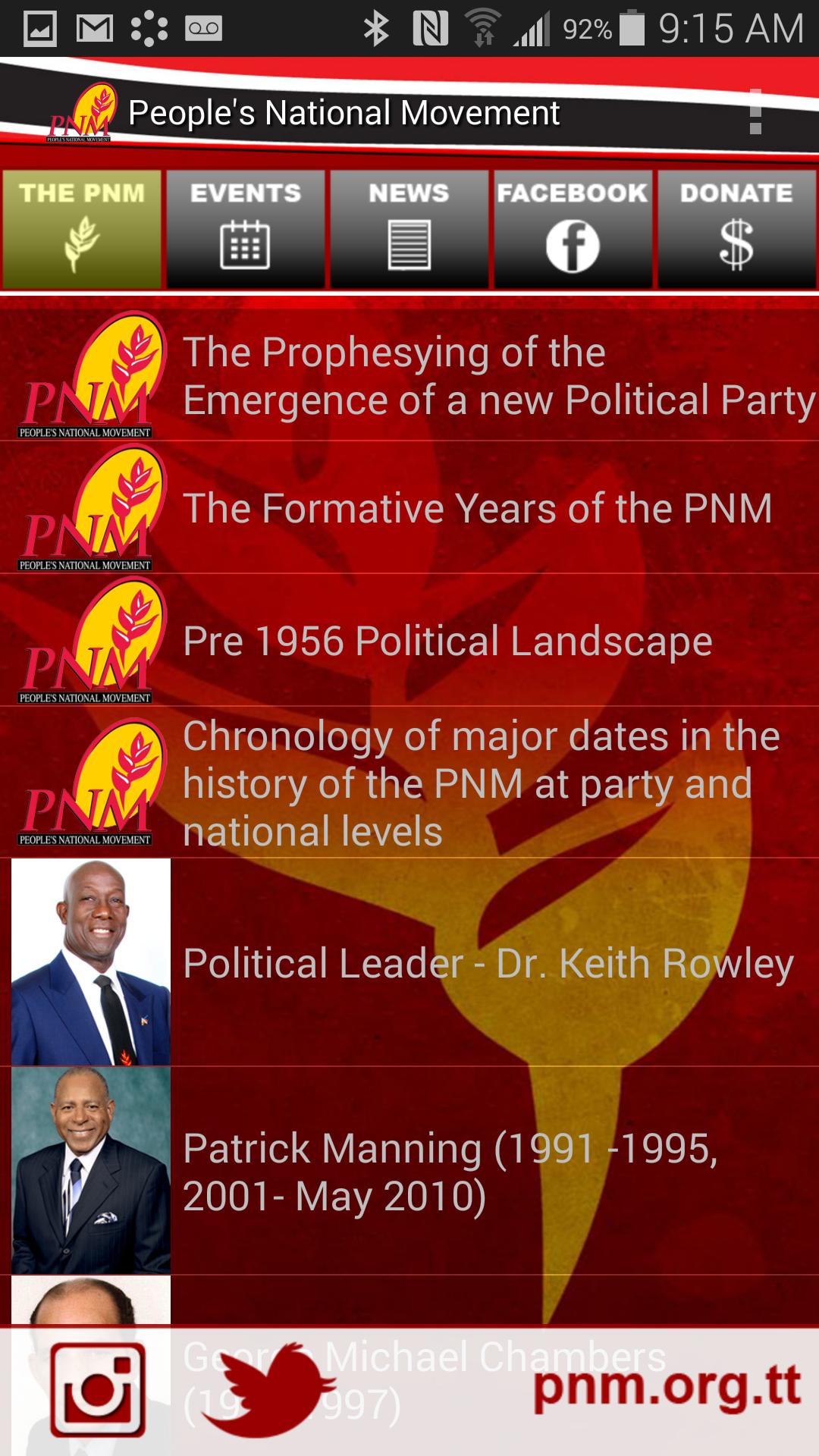Open 'Pre 1956 Political Landscape' entry
The height and width of the screenshot is (1456, 819).
click(x=447, y=641)
